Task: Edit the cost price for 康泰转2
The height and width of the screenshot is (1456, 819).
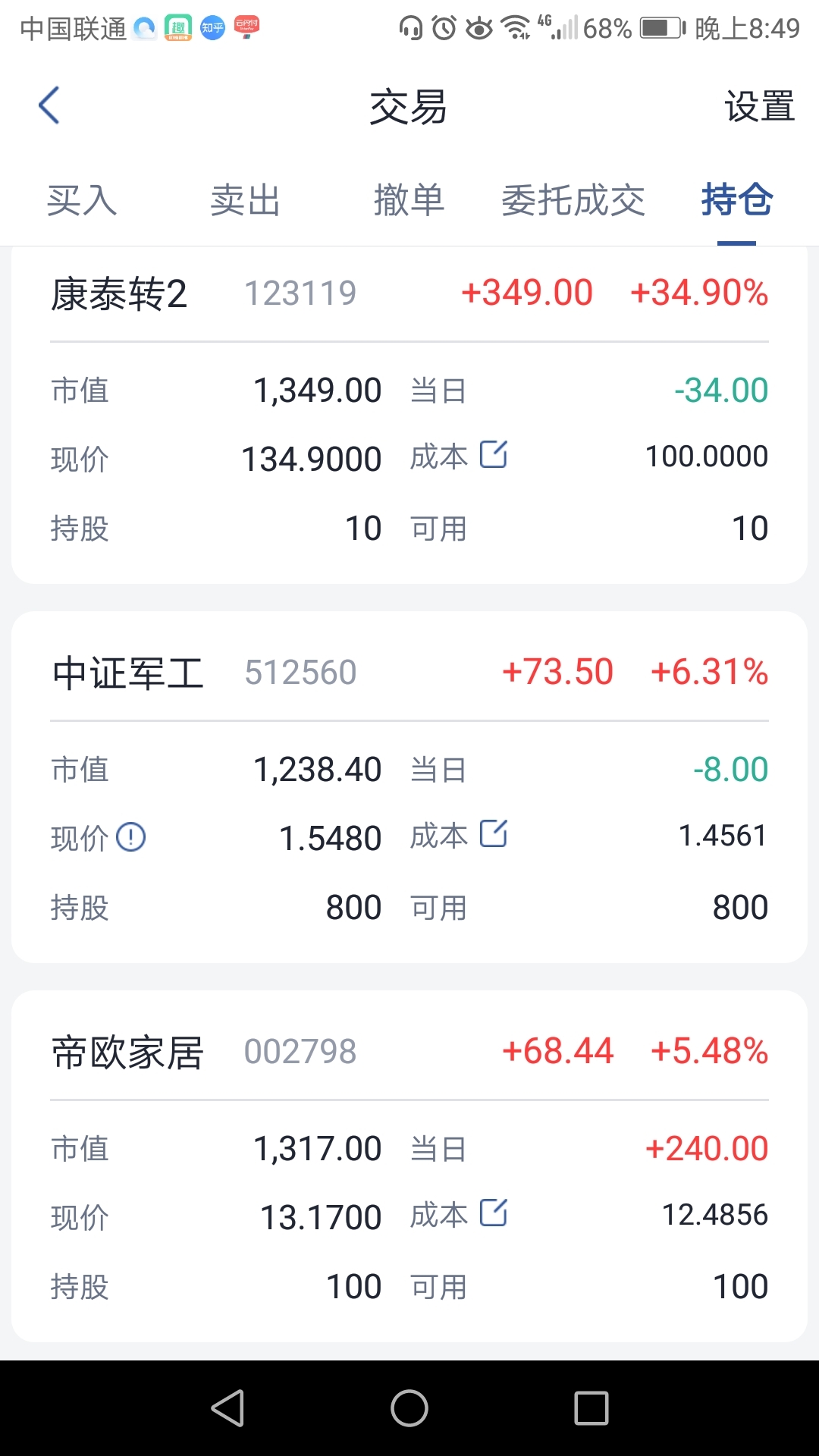Action: (494, 455)
